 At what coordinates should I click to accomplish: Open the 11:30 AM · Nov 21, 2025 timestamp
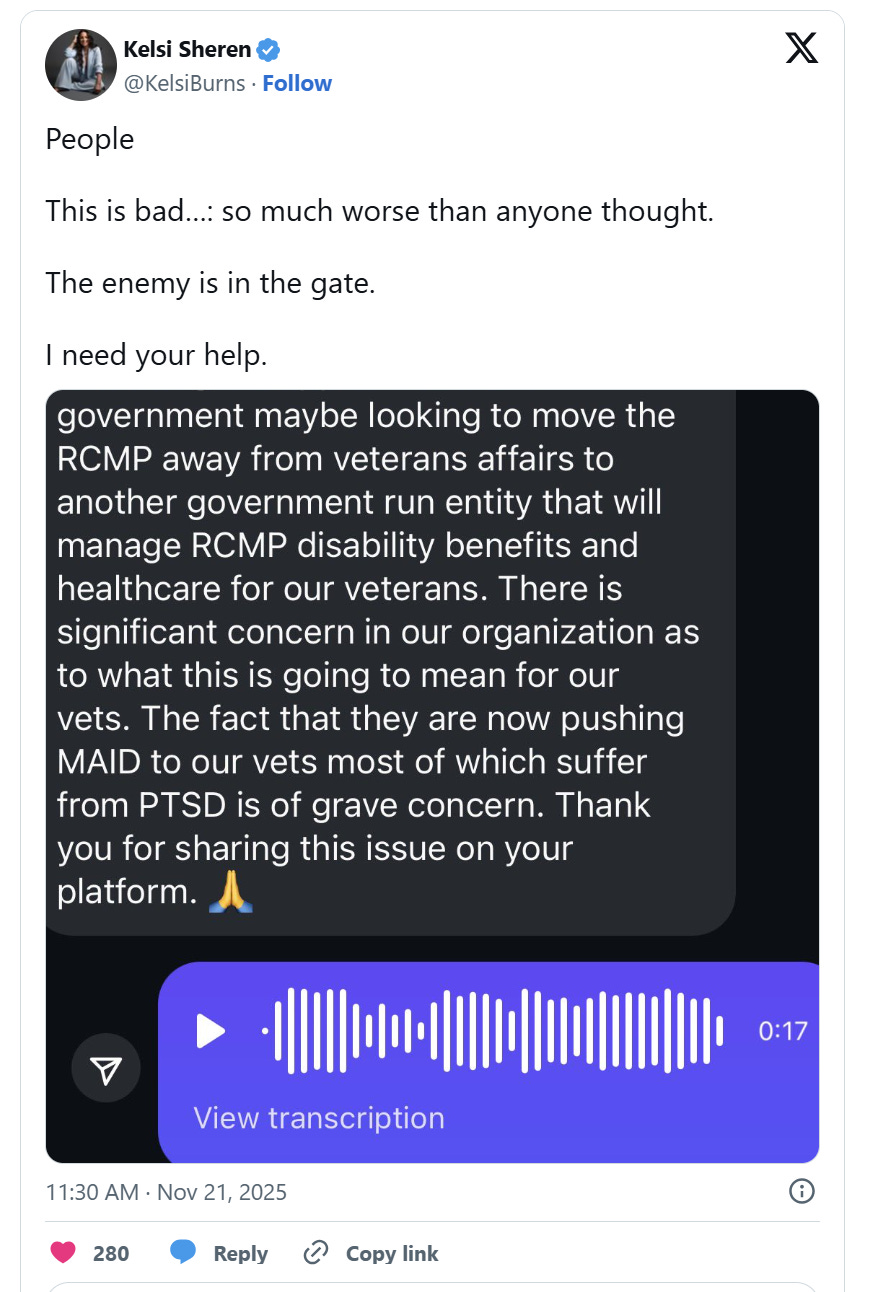(166, 1192)
